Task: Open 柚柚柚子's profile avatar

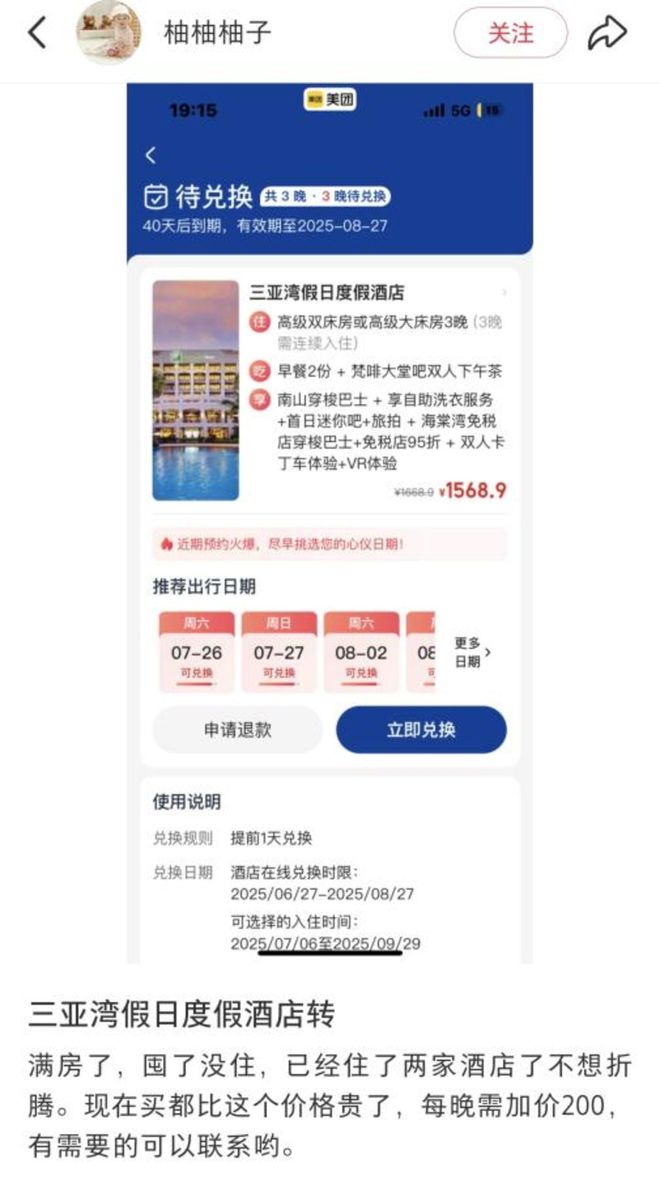Action: point(109,32)
